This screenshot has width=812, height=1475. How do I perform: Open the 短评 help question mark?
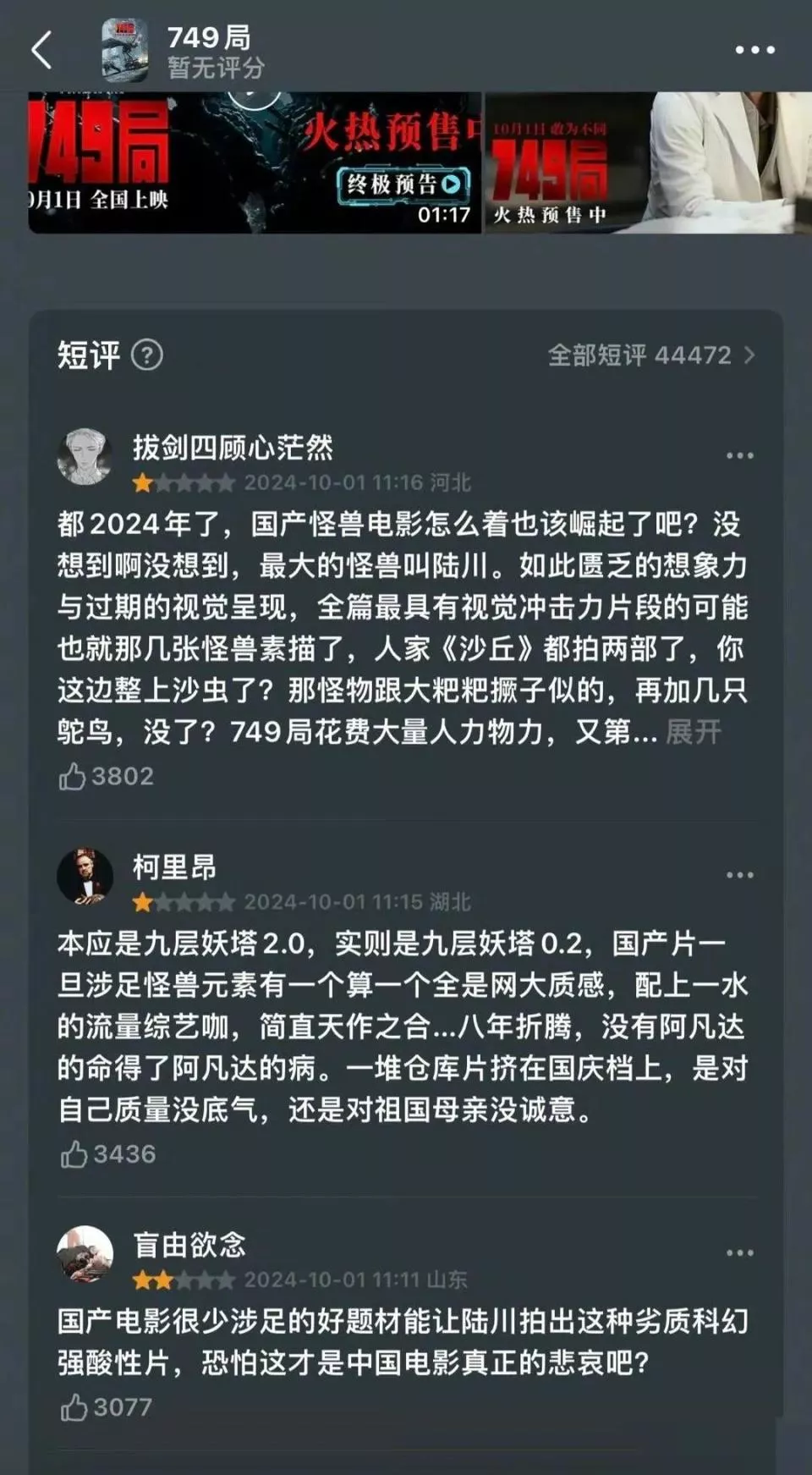click(x=147, y=355)
